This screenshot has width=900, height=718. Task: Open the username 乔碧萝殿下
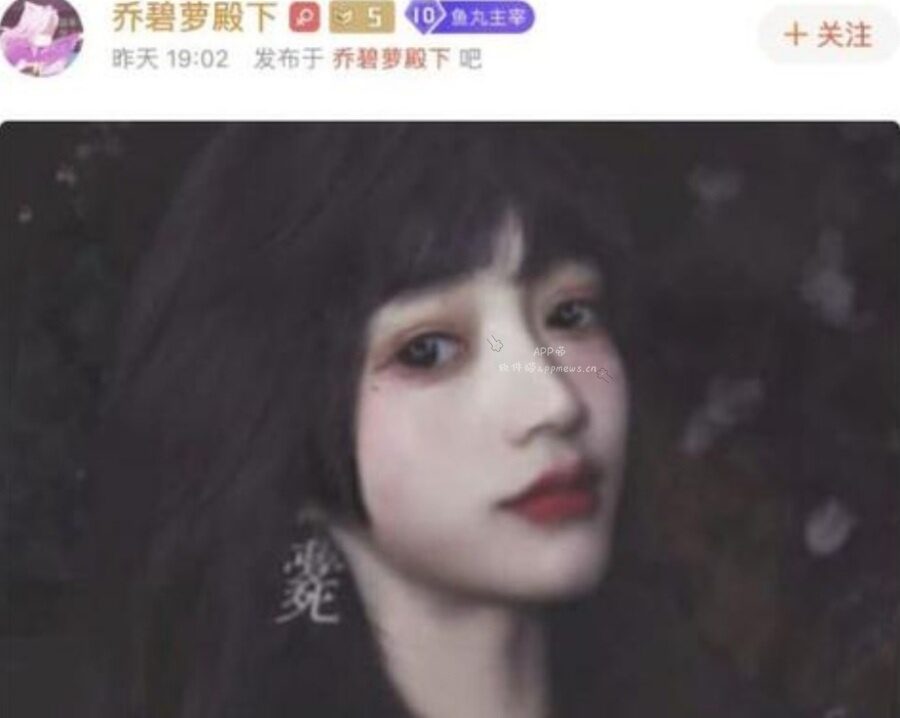193,17
